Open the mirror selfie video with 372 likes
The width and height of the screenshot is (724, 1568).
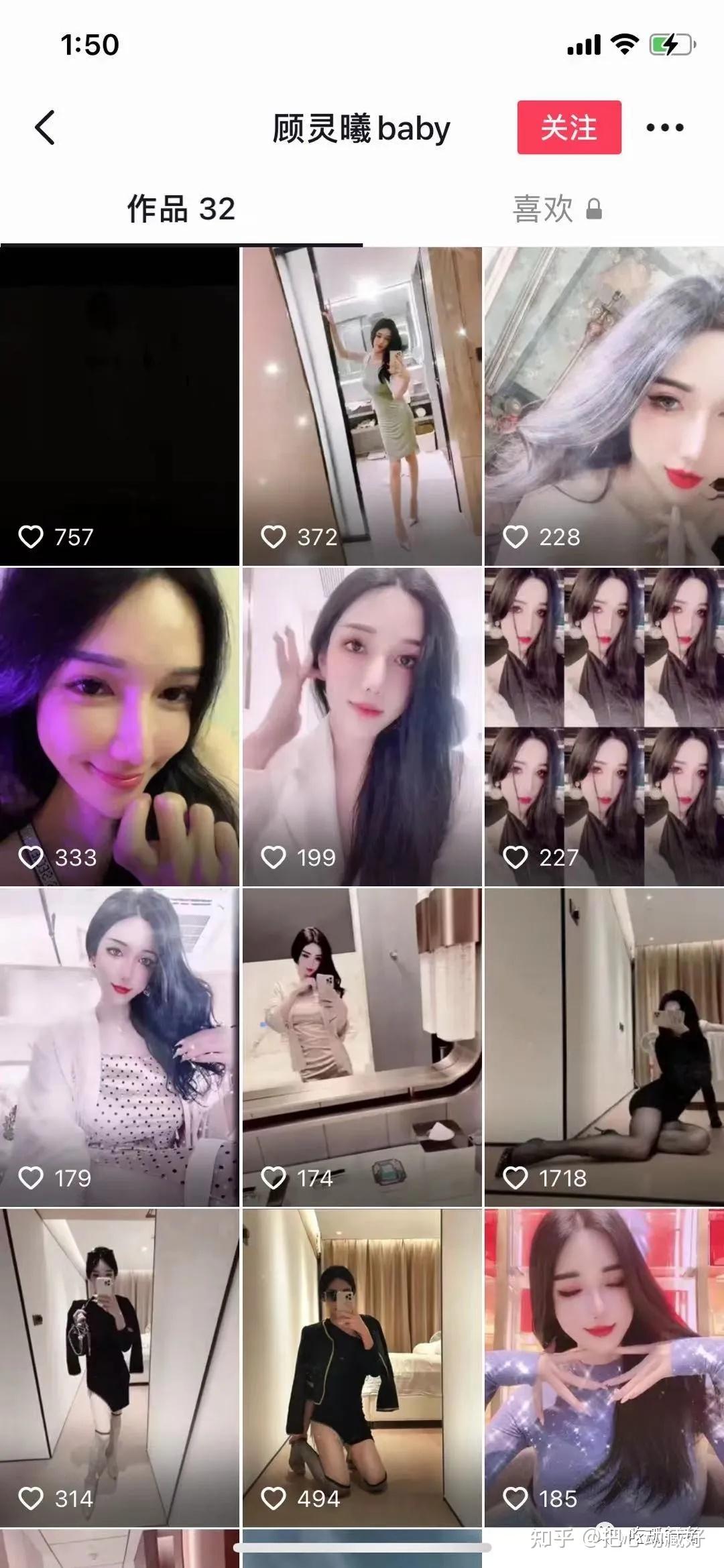tap(362, 406)
